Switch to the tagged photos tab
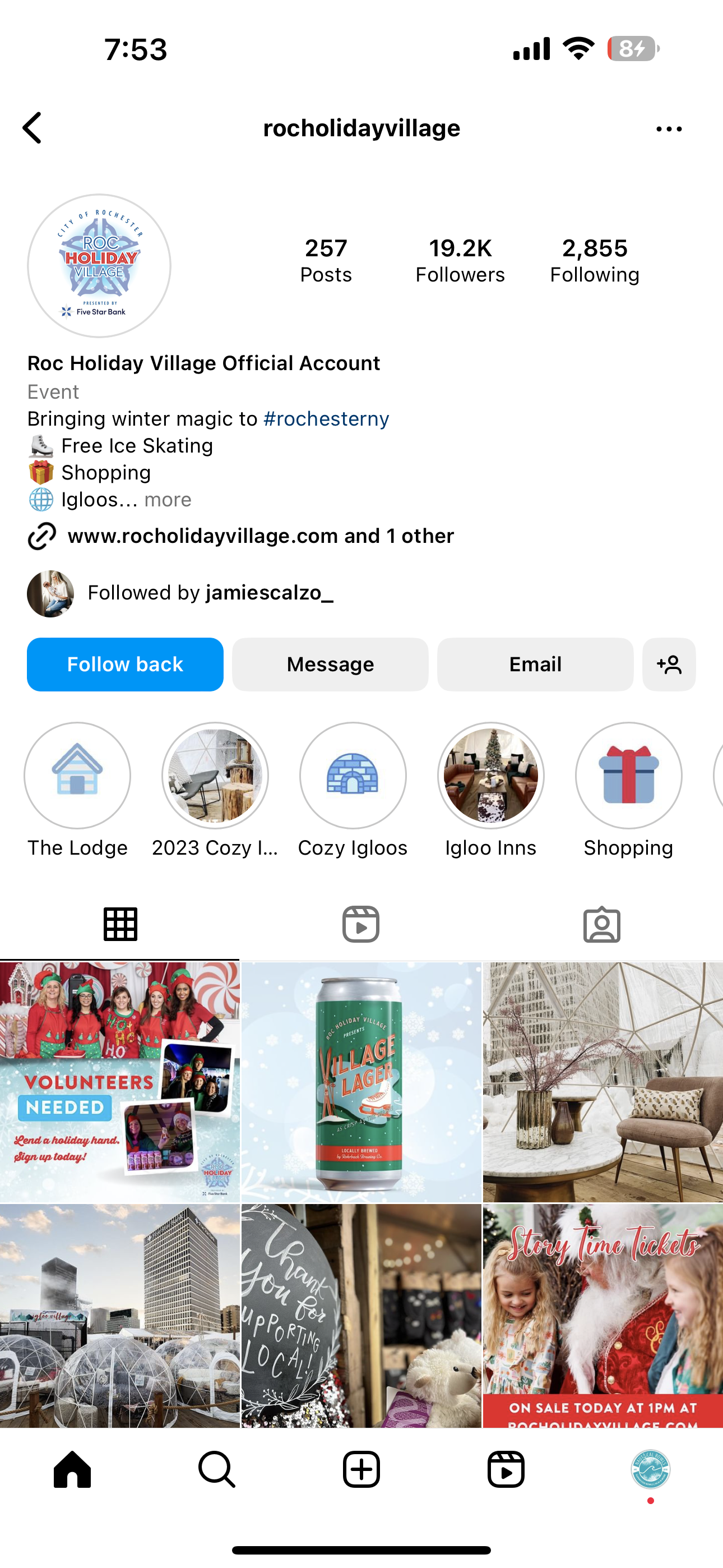 click(602, 924)
